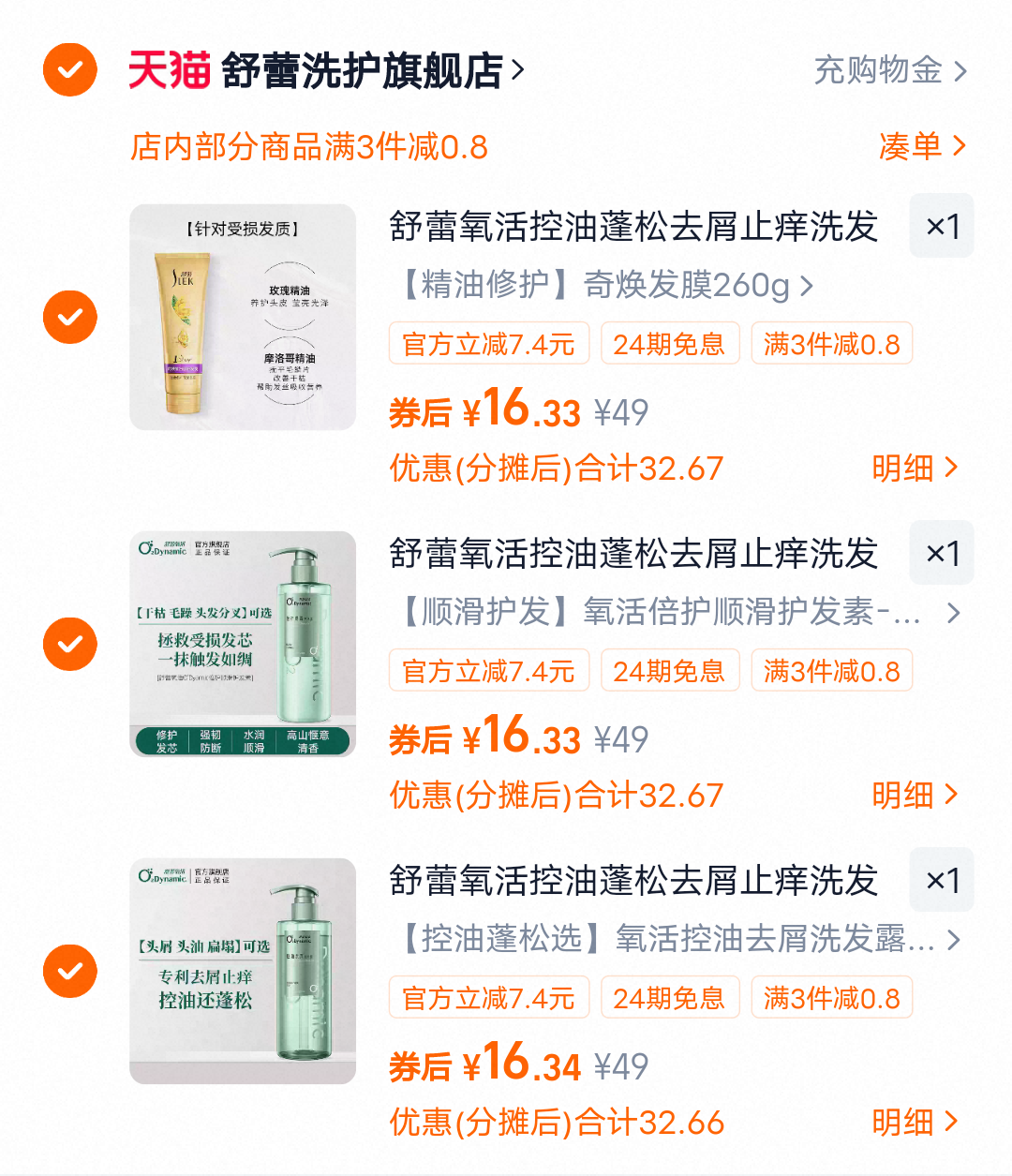1012x1176 pixels.
Task: Deselect the store-wide select-all checkbox
Action: pos(69,69)
